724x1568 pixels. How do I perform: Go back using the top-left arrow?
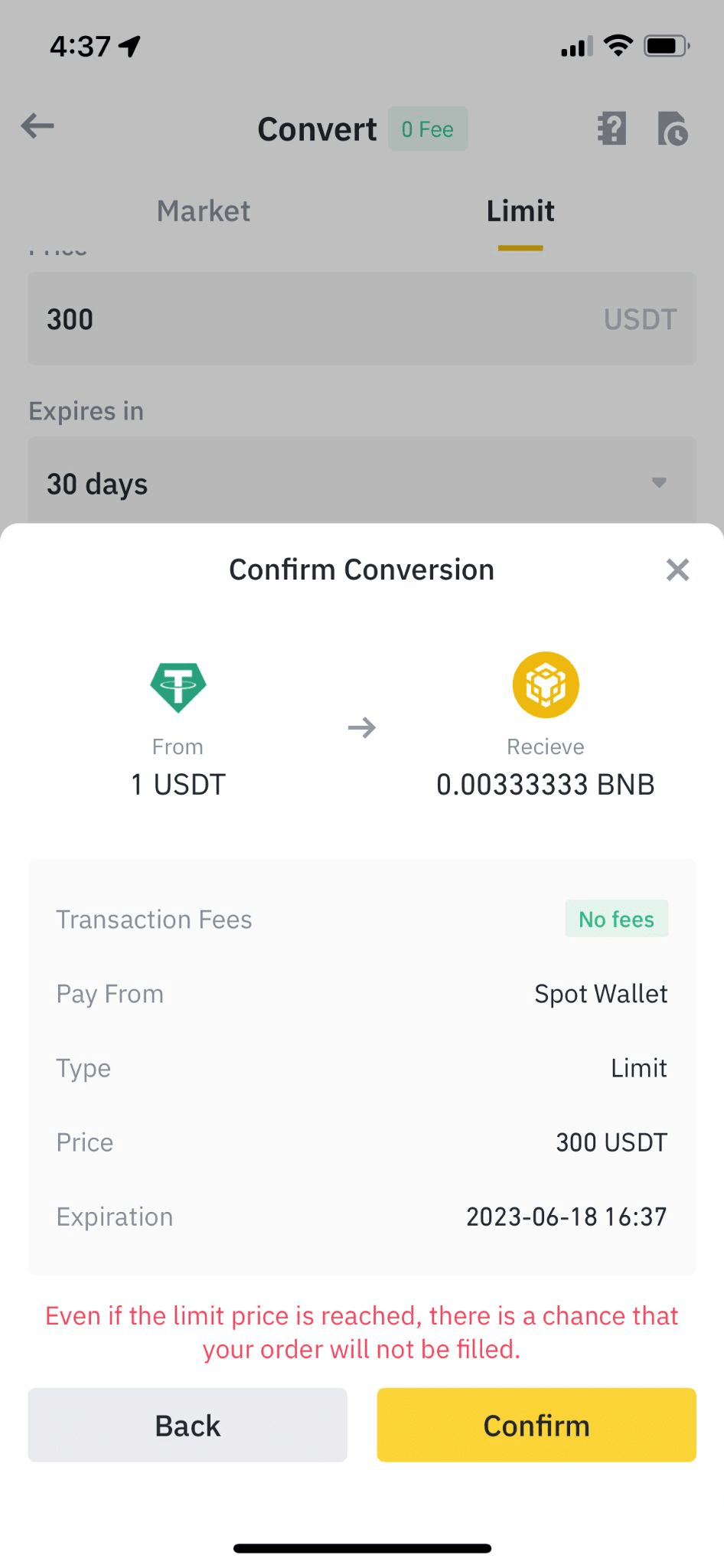38,126
